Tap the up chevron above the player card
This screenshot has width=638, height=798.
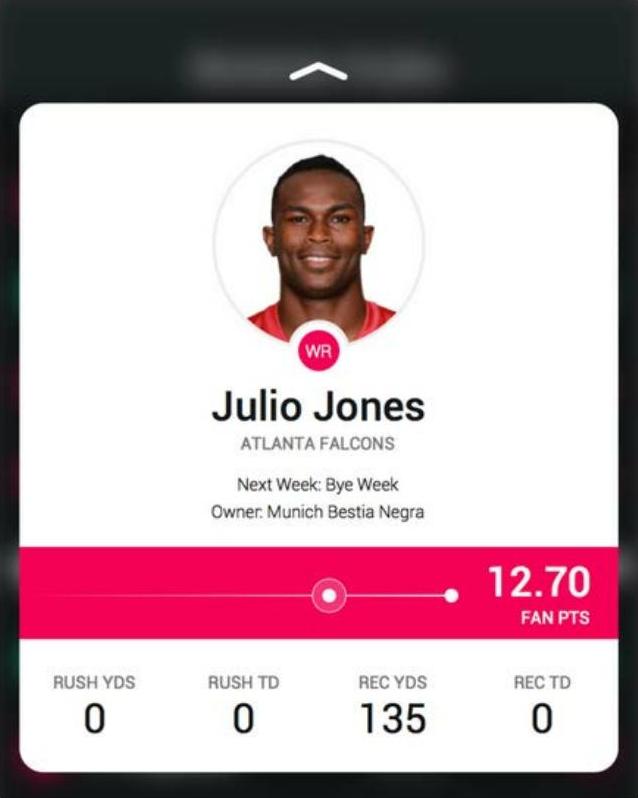[318, 71]
